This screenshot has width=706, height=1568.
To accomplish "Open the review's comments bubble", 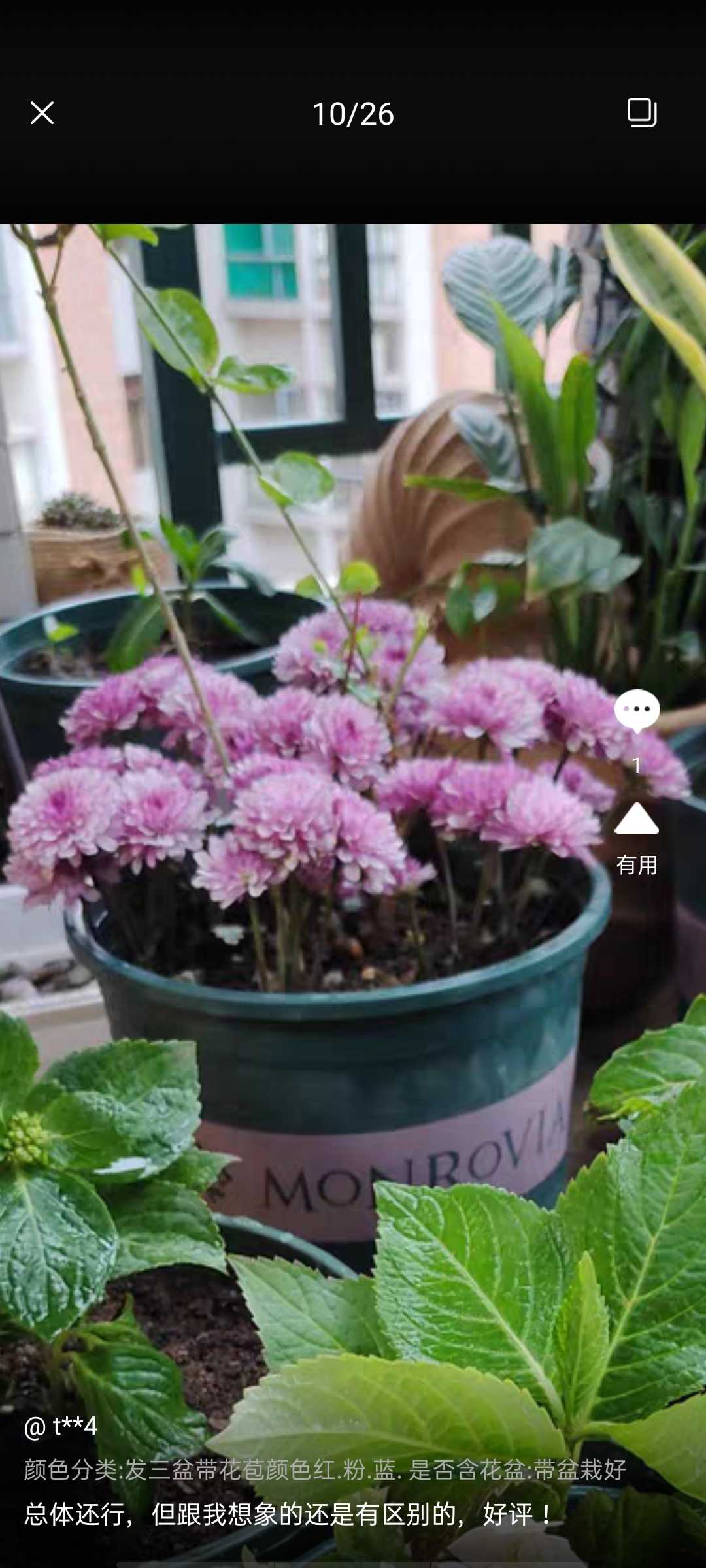I will pos(637,711).
